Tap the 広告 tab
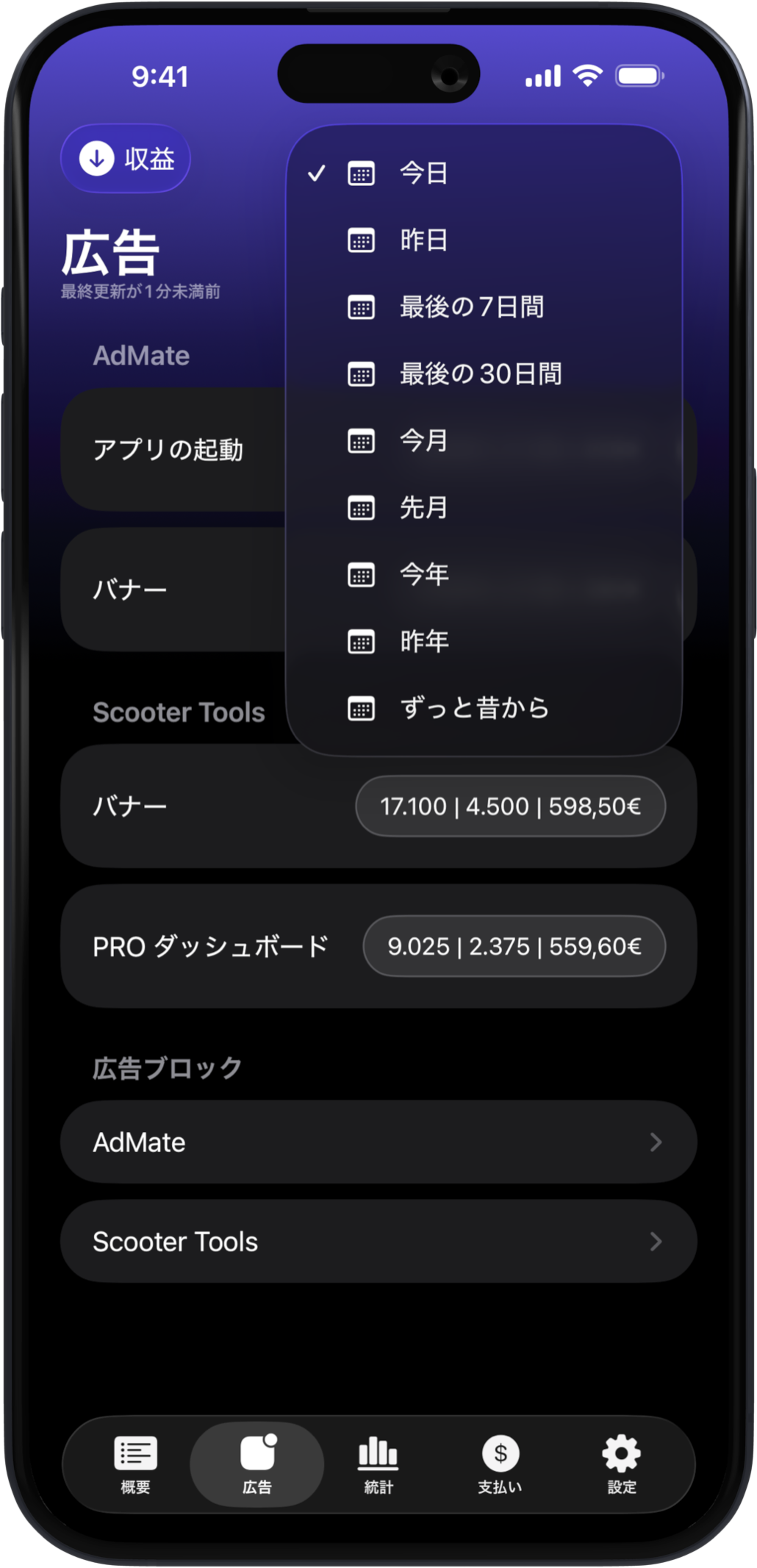The height and width of the screenshot is (1568, 757). click(256, 1464)
